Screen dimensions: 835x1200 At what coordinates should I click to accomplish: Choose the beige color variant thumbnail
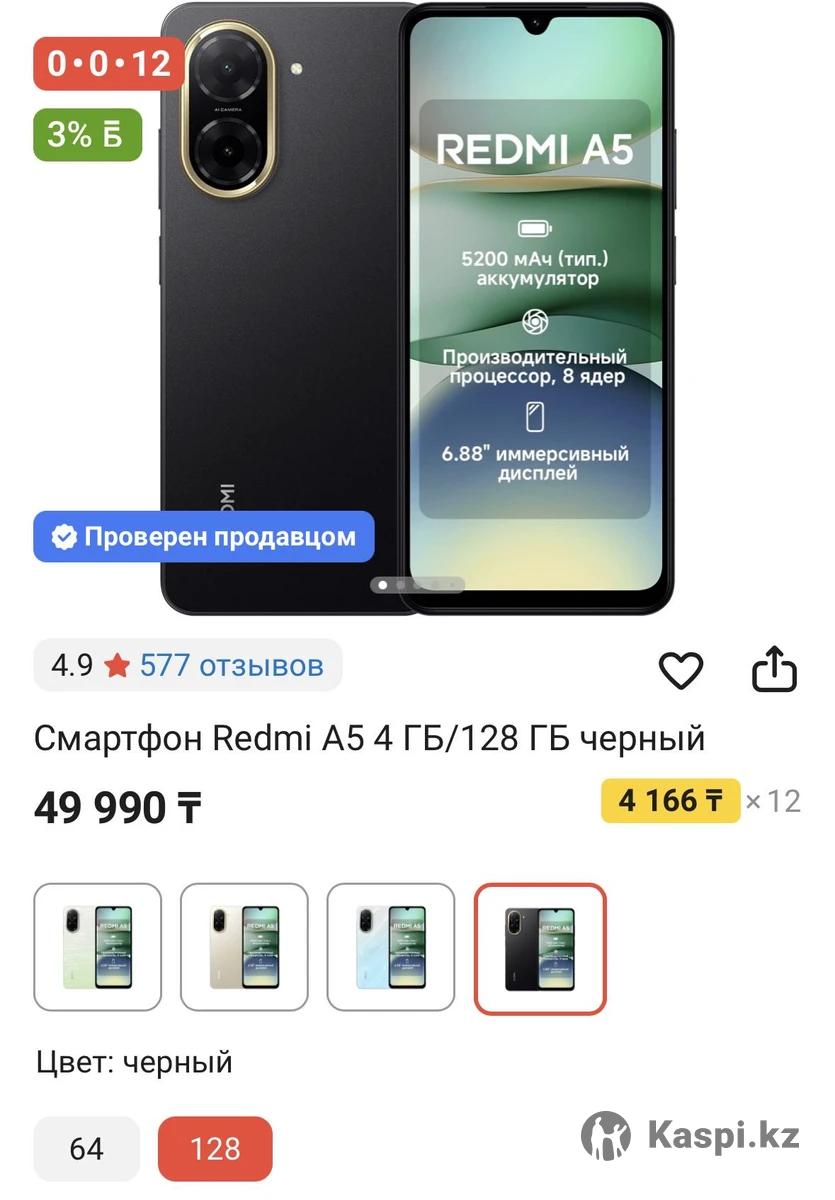244,947
